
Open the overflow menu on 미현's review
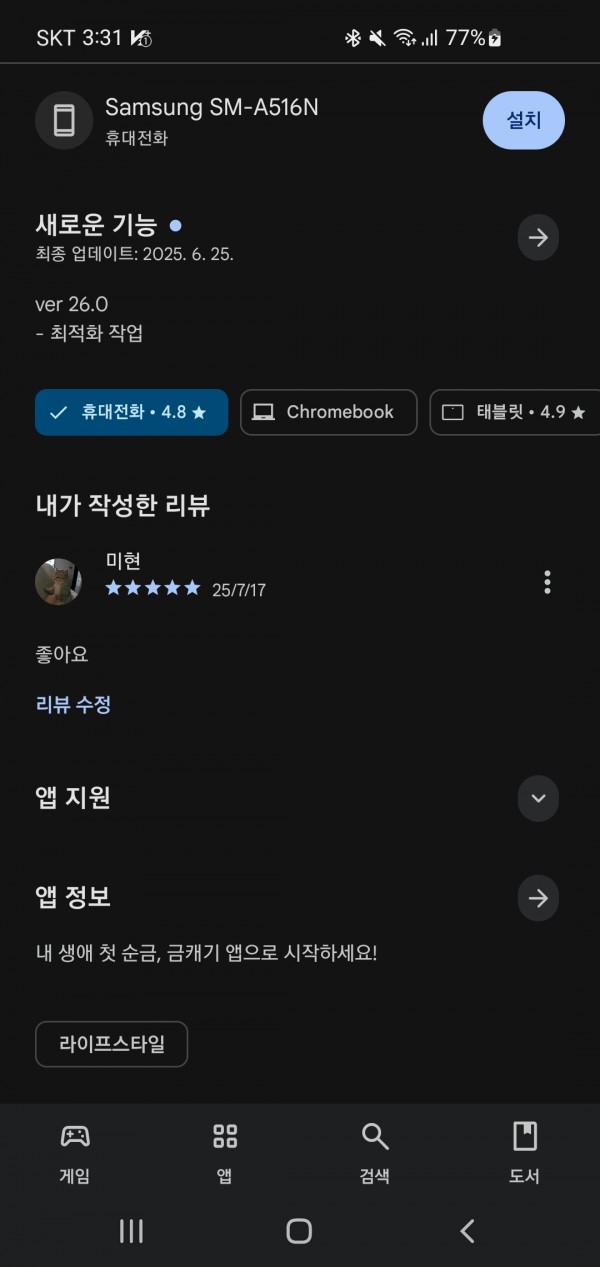click(x=547, y=582)
